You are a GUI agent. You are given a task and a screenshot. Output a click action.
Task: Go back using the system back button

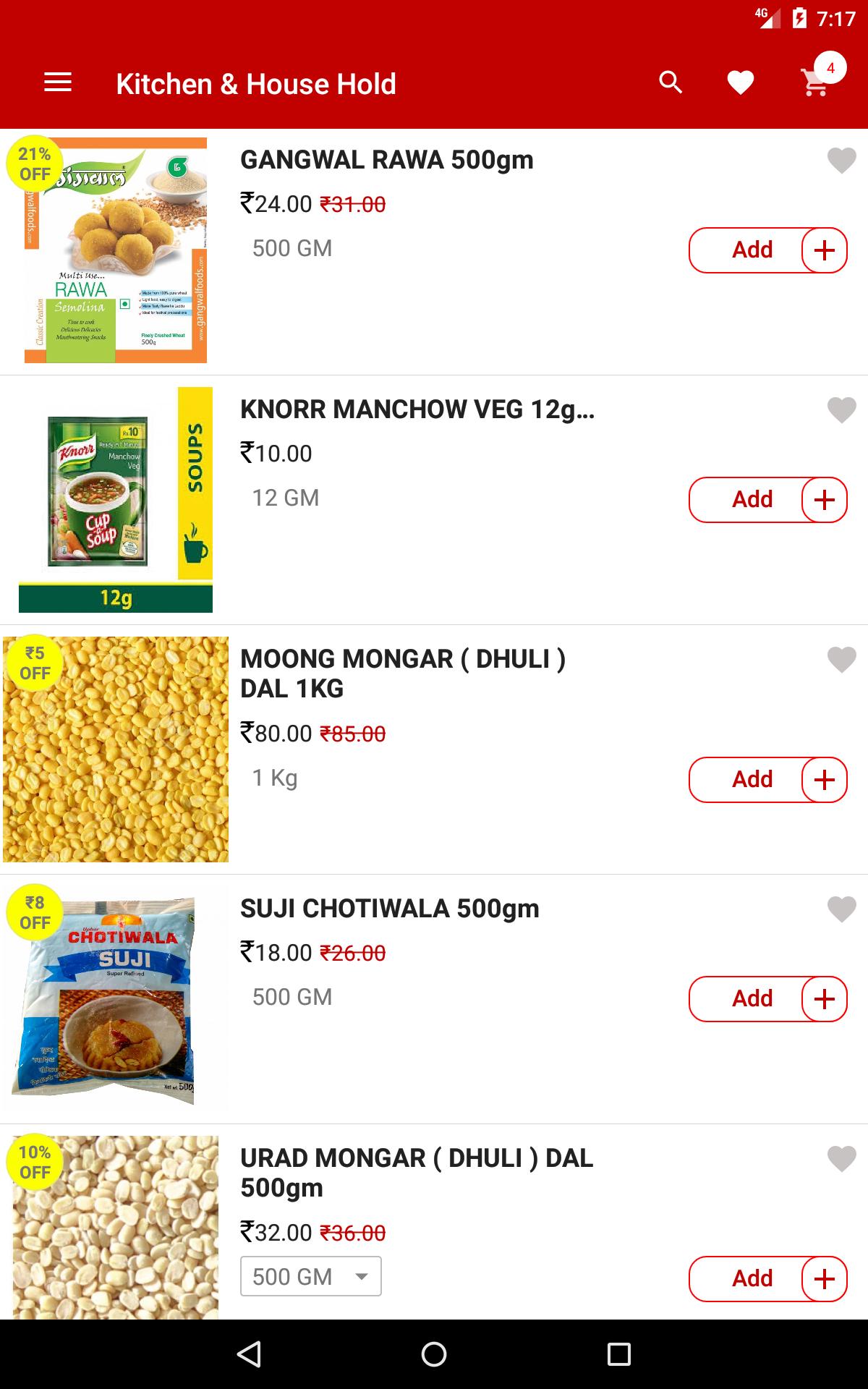[x=249, y=1354]
